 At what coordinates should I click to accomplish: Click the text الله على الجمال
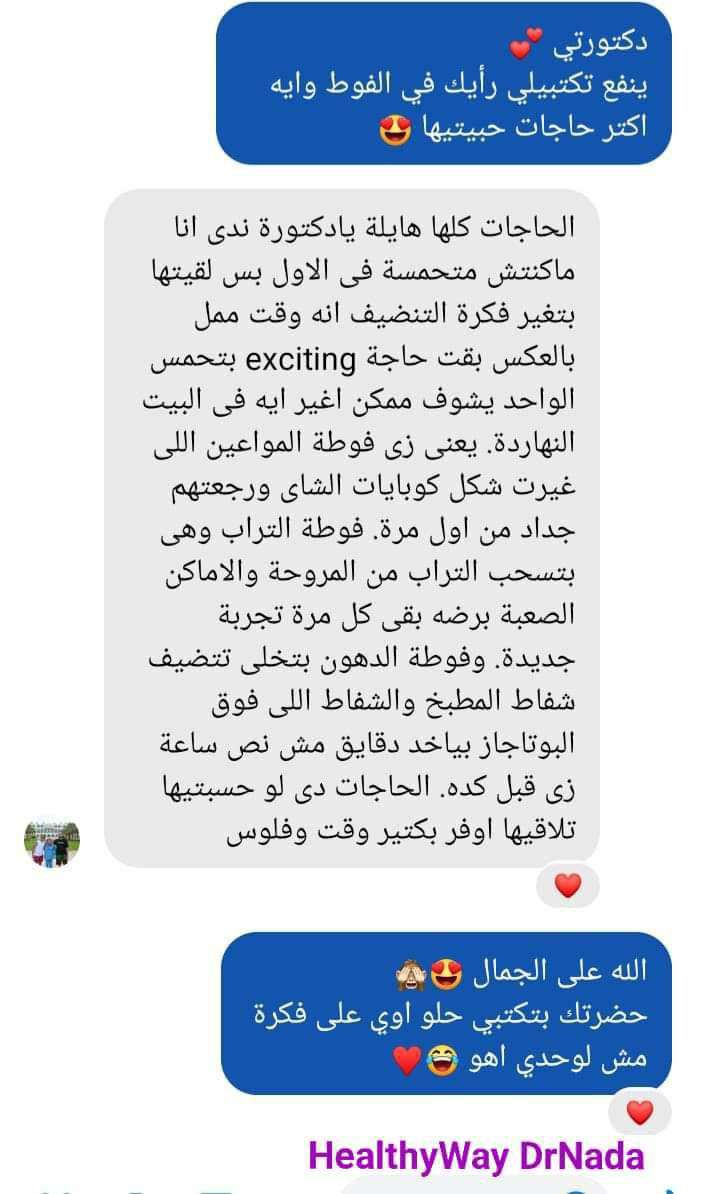click(x=560, y=968)
